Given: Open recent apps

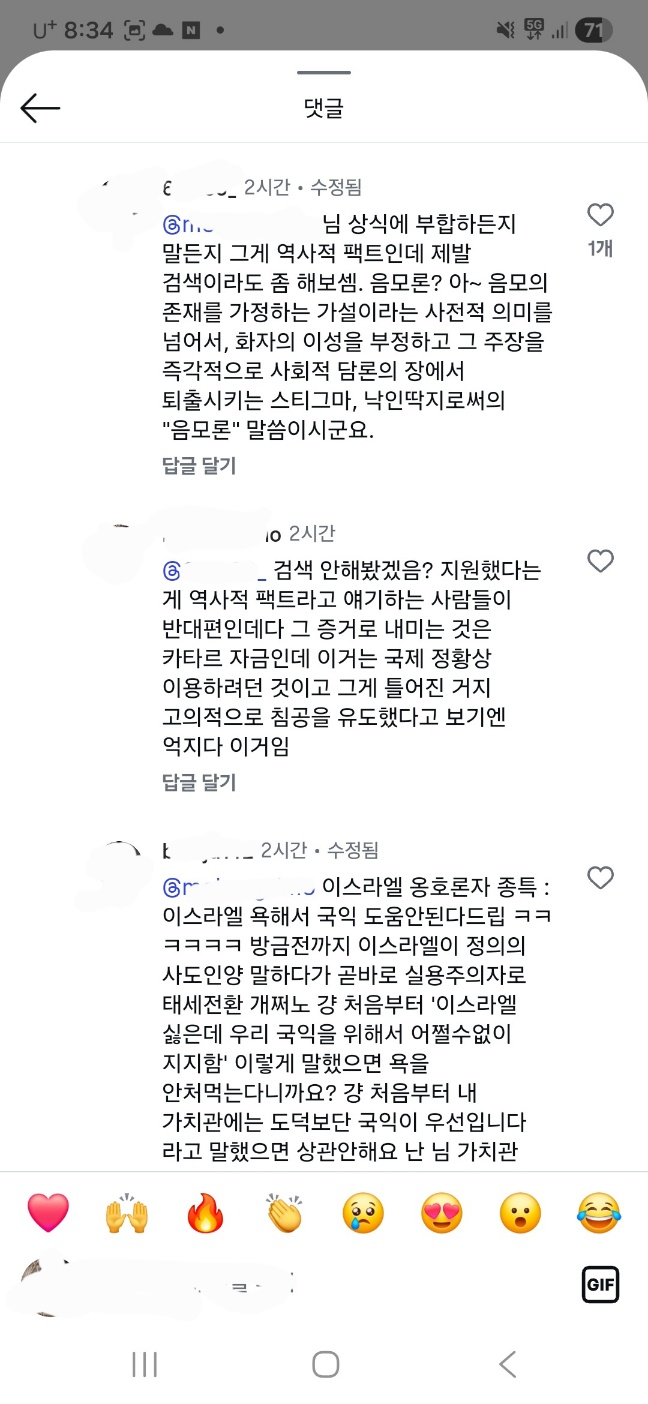Looking at the screenshot, I should pyautogui.click(x=145, y=1364).
